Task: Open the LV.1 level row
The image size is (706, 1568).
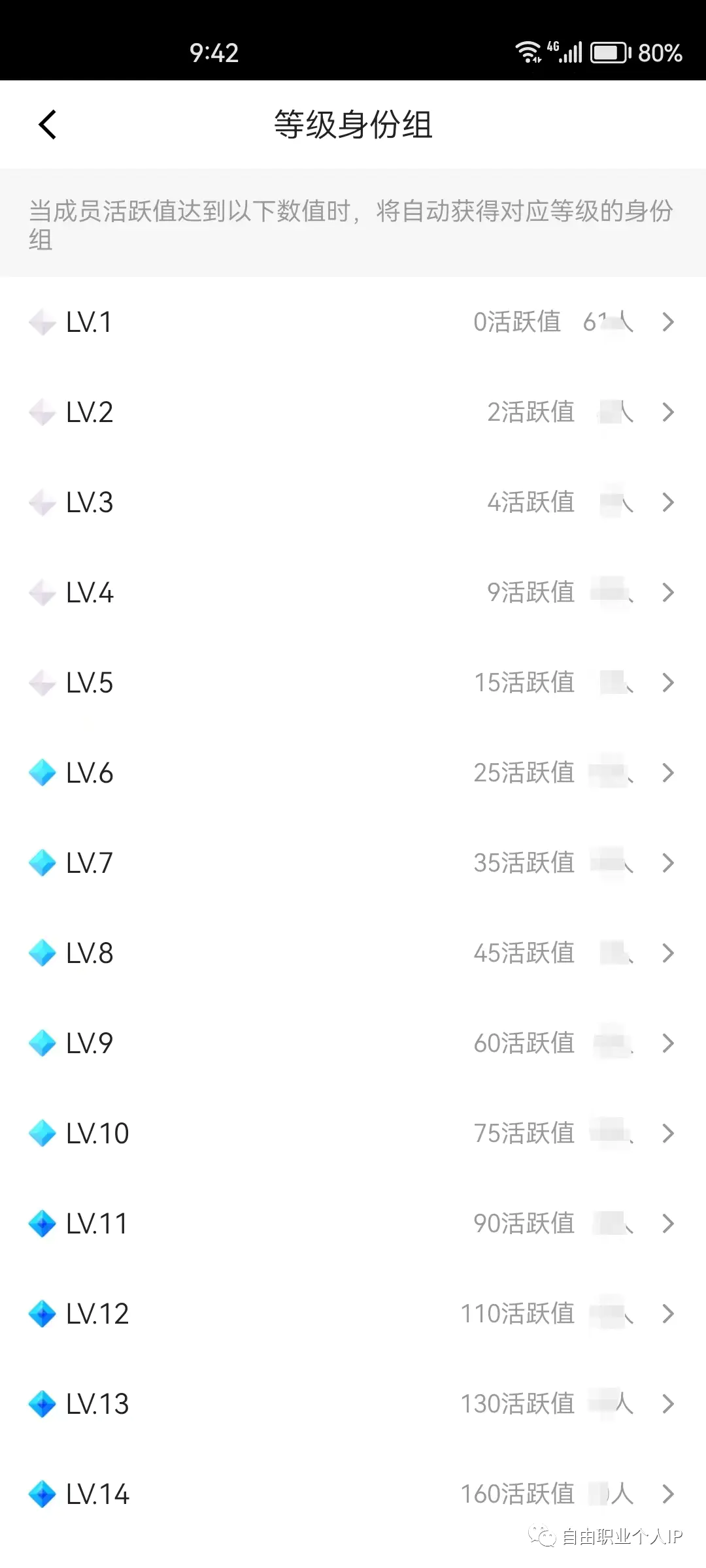Action: 353,322
